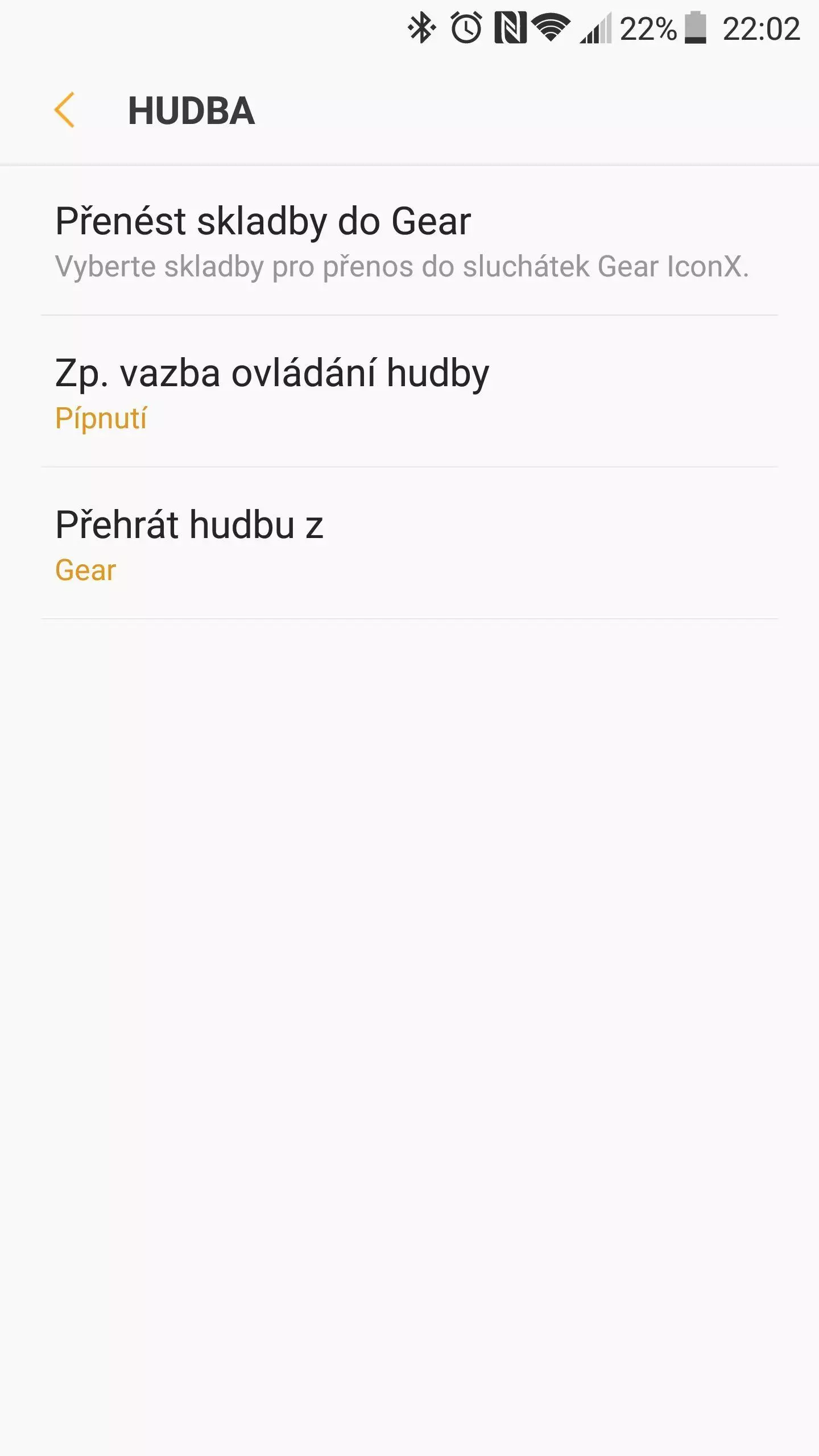819x1456 pixels.
Task: Go back from the HUDBA screen
Action: click(64, 110)
